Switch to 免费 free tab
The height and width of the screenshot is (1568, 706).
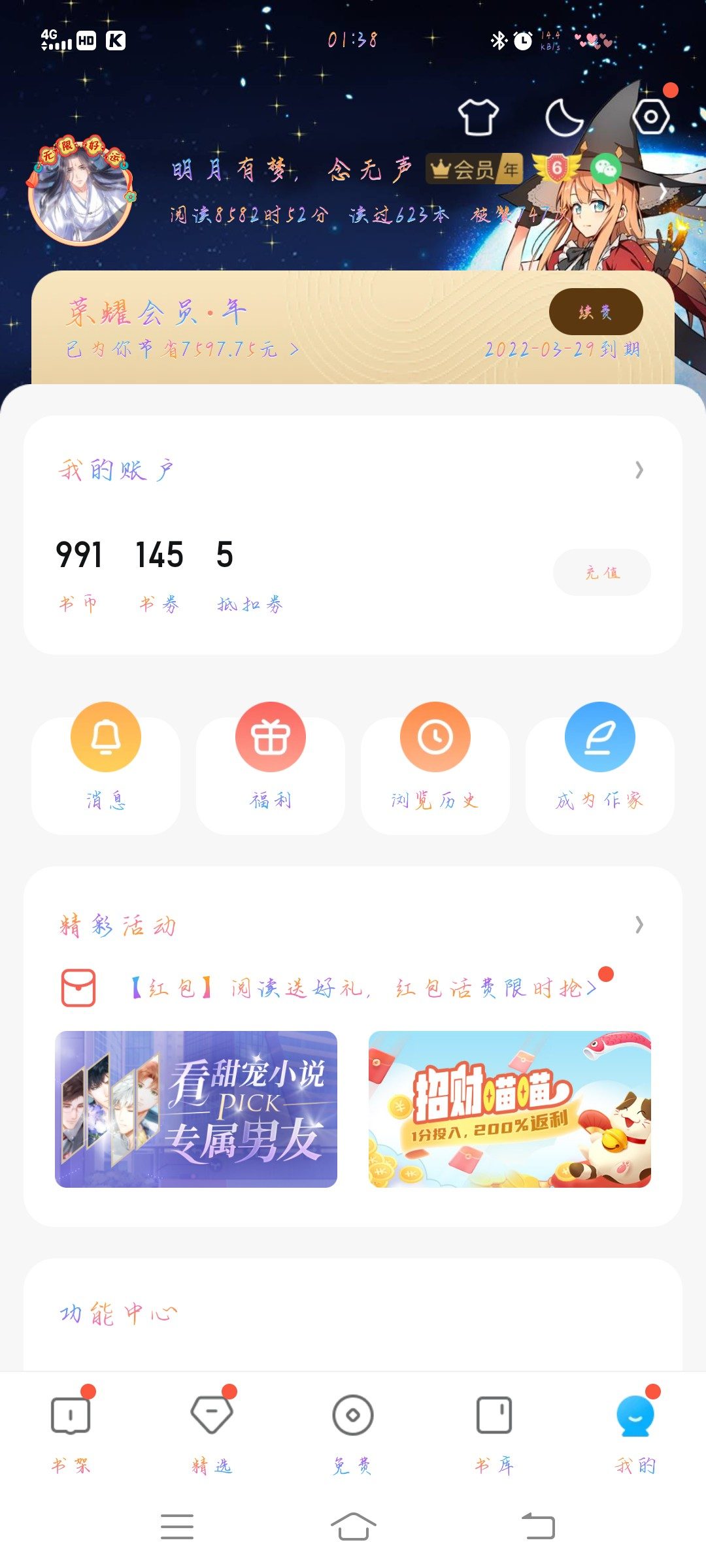coord(353,1432)
